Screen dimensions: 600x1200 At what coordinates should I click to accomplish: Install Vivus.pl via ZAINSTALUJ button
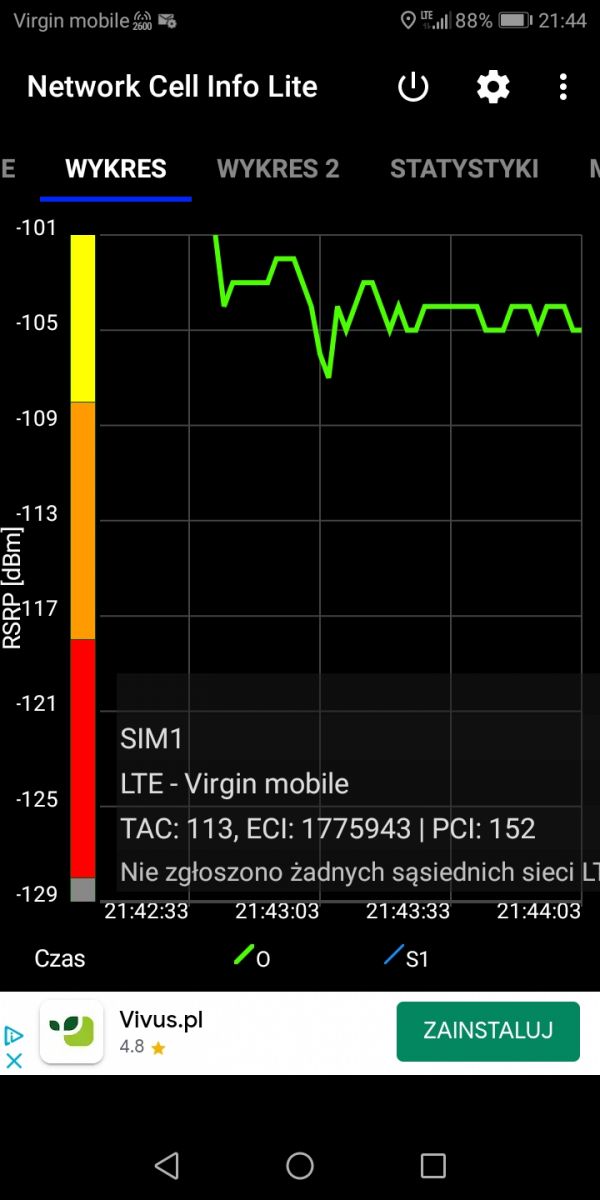click(x=488, y=1031)
